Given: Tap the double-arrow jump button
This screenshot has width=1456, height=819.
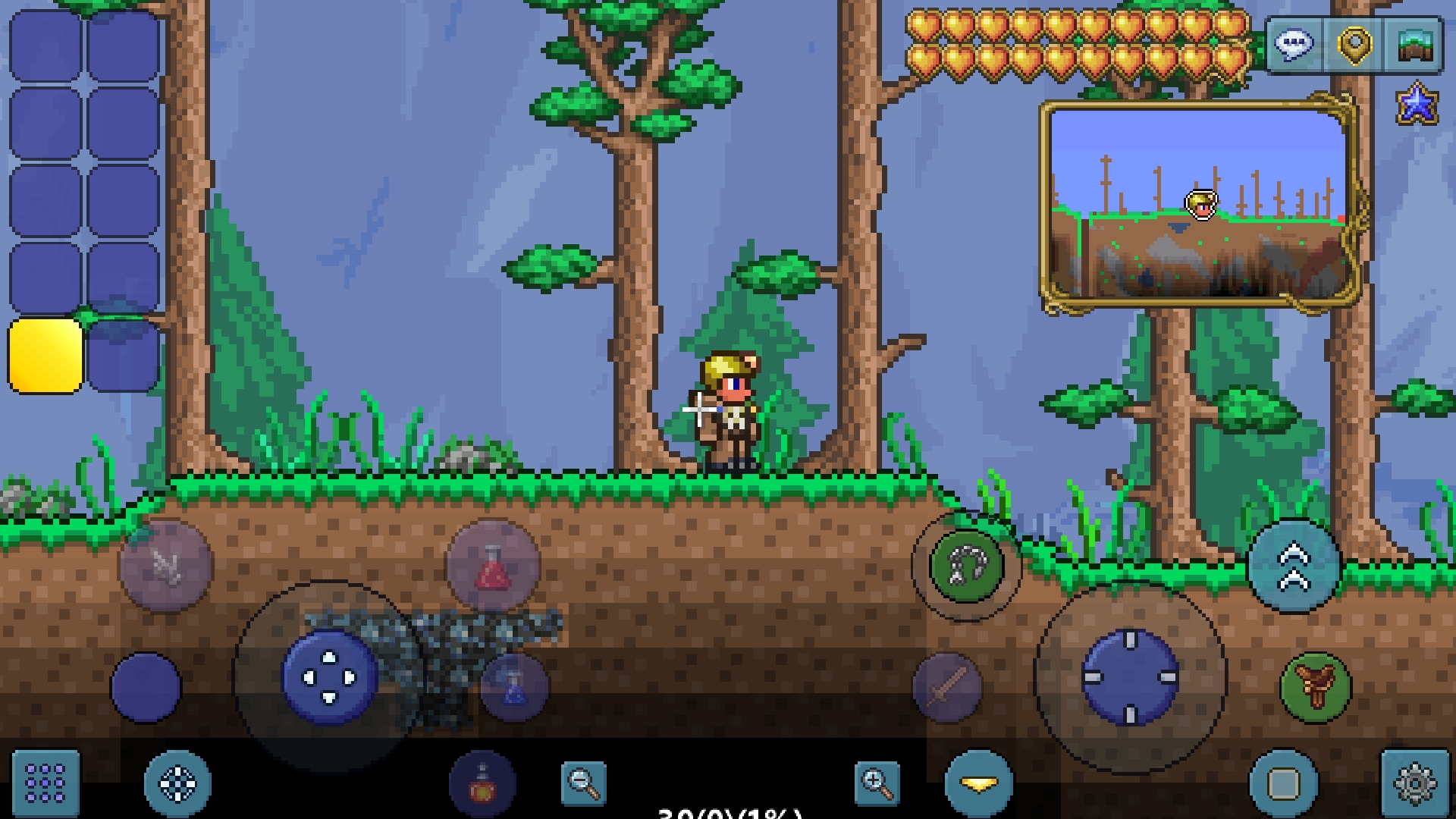Looking at the screenshot, I should click(1294, 566).
